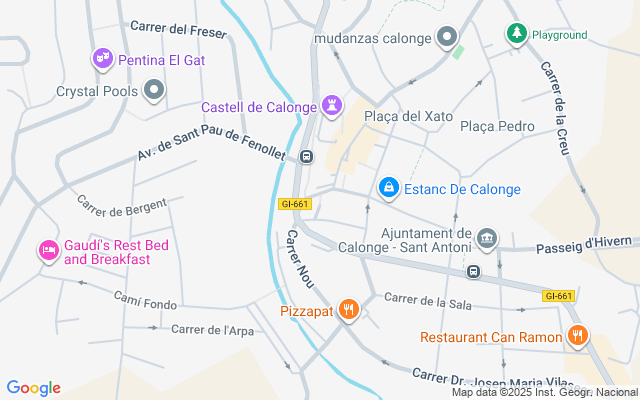Select the mudanzas calonge marker

448,39
